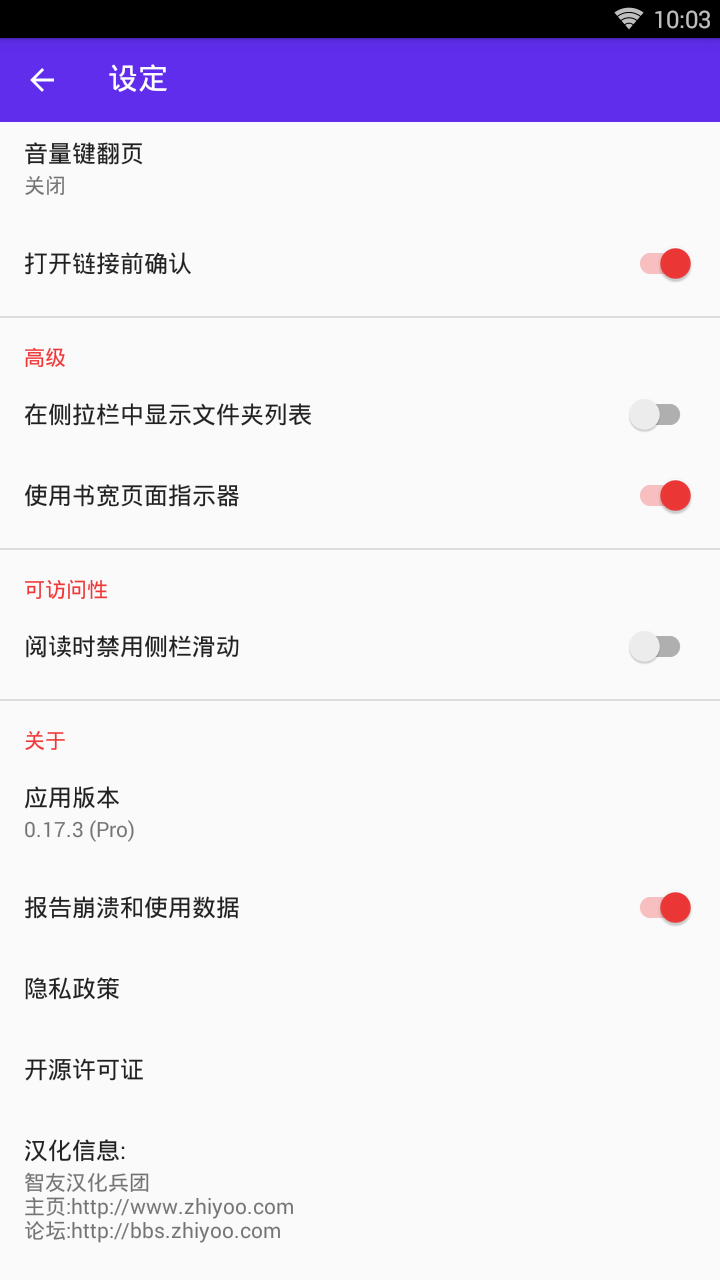
Task: Go back using the top-left arrow
Action: click(x=42, y=80)
